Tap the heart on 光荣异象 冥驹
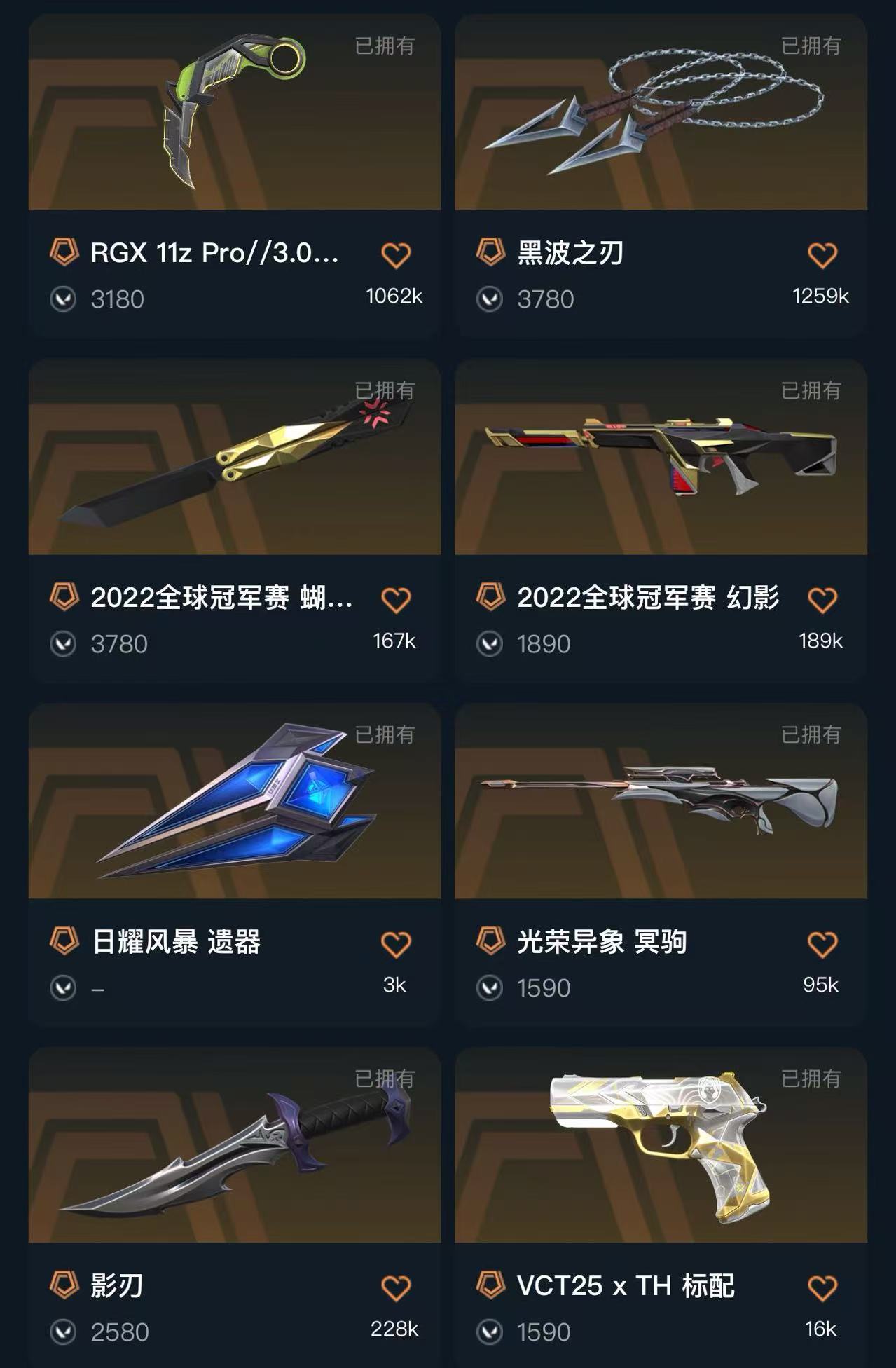This screenshot has width=896, height=1368. [x=822, y=944]
